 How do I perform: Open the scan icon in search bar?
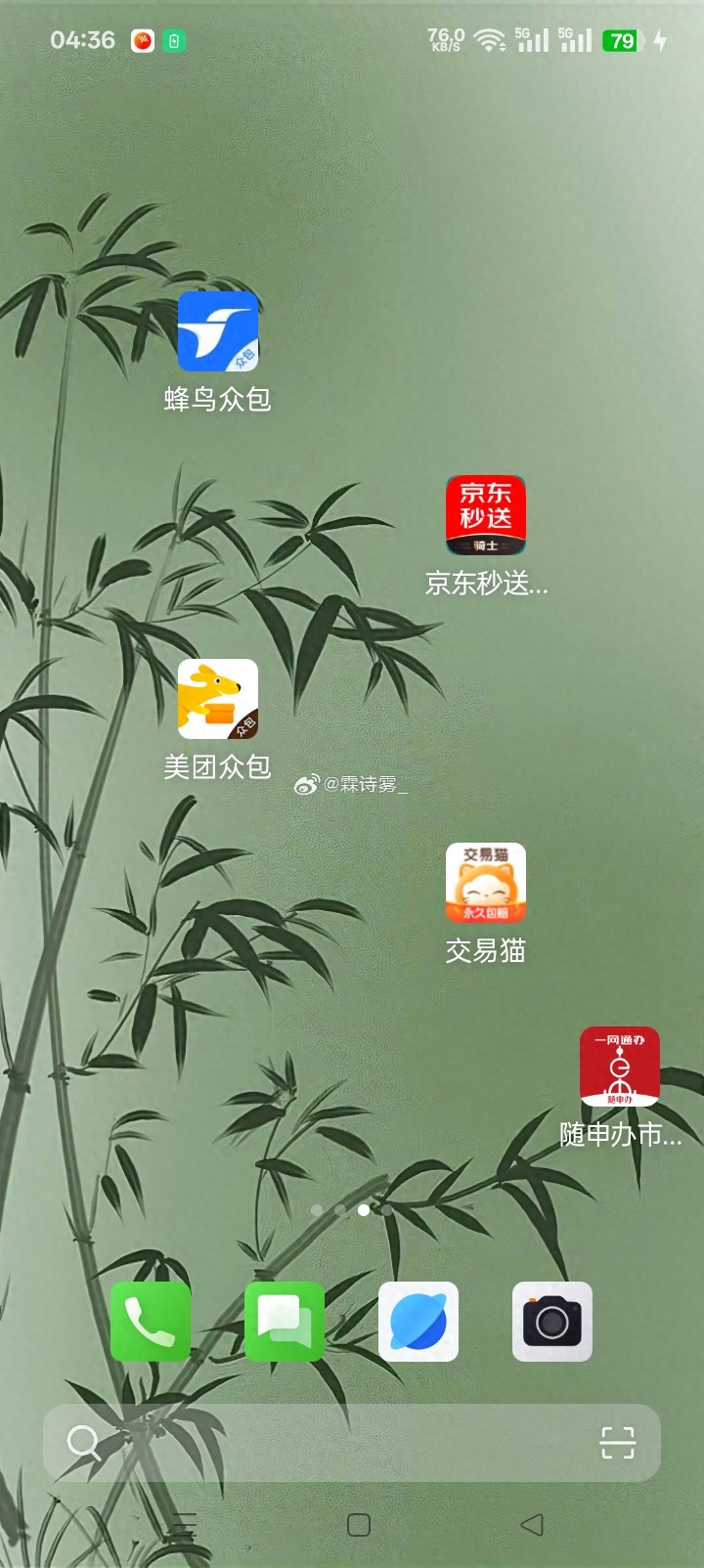[618, 1443]
